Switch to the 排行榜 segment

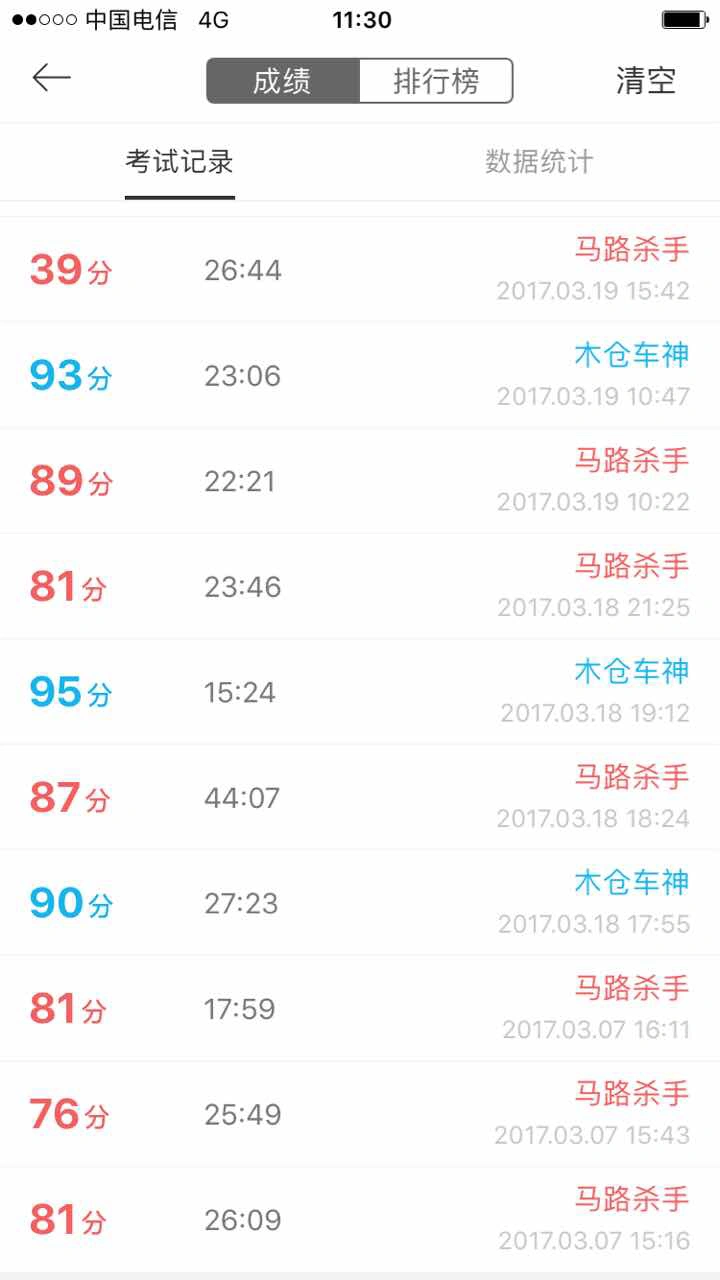(436, 81)
